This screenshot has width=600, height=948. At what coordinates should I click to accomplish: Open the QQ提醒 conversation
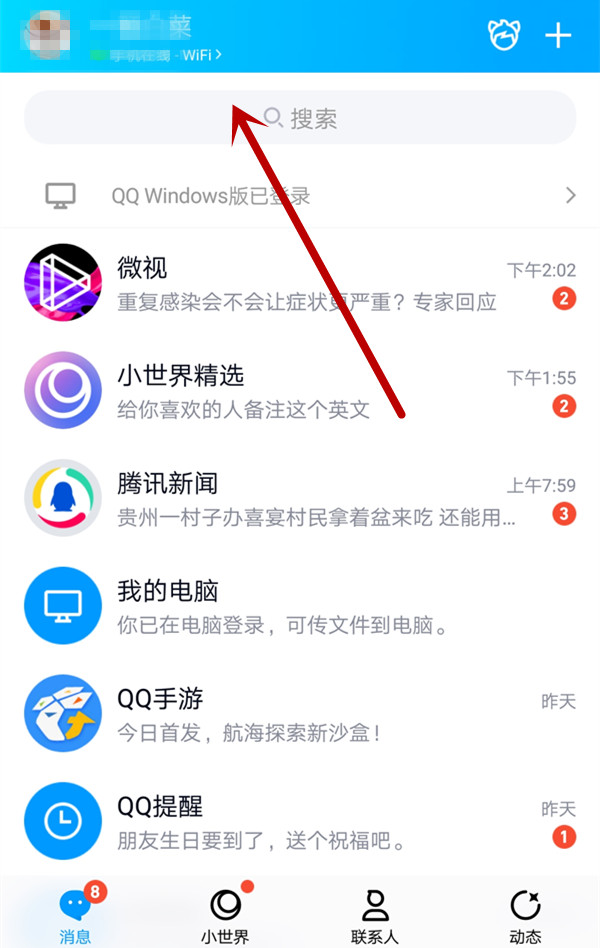click(x=300, y=822)
